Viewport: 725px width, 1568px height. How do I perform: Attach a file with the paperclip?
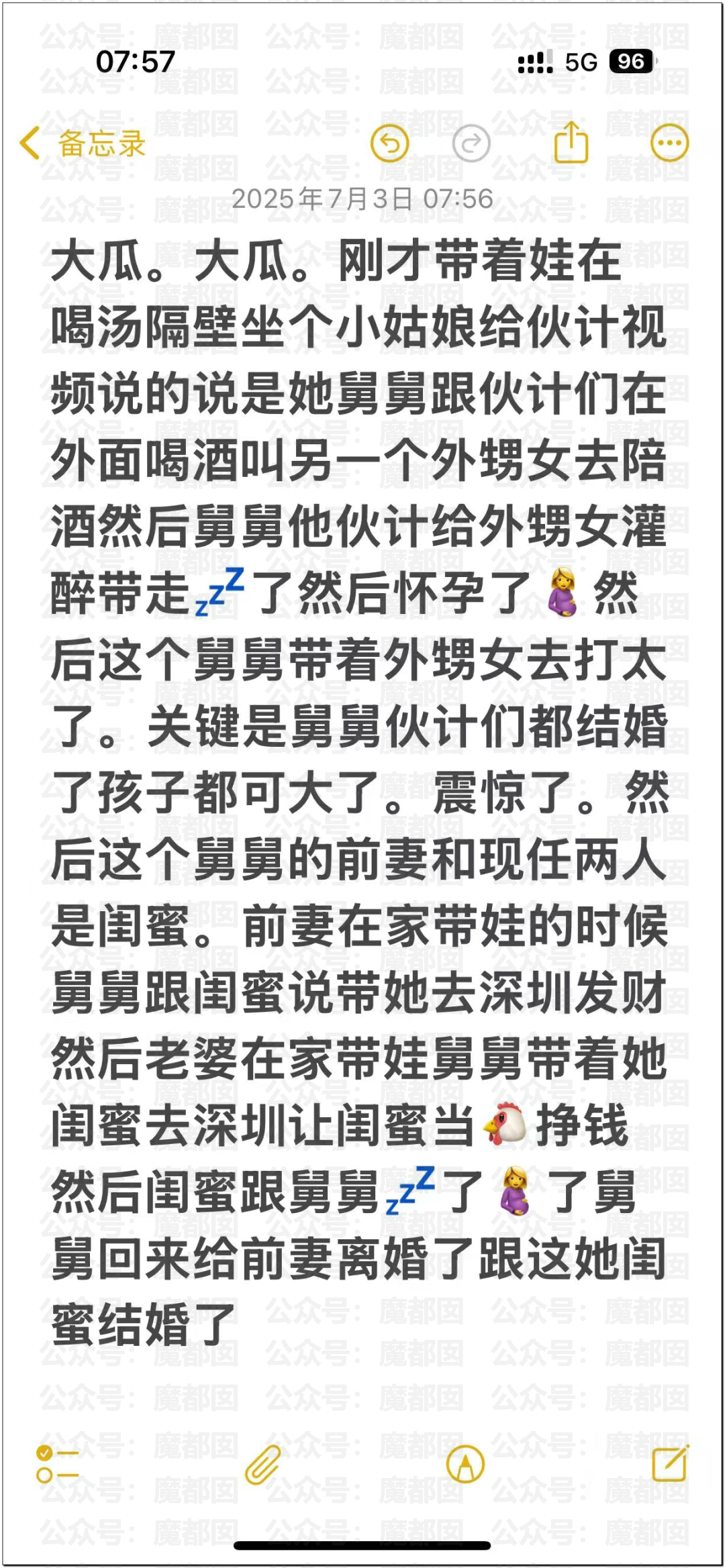(x=262, y=1463)
